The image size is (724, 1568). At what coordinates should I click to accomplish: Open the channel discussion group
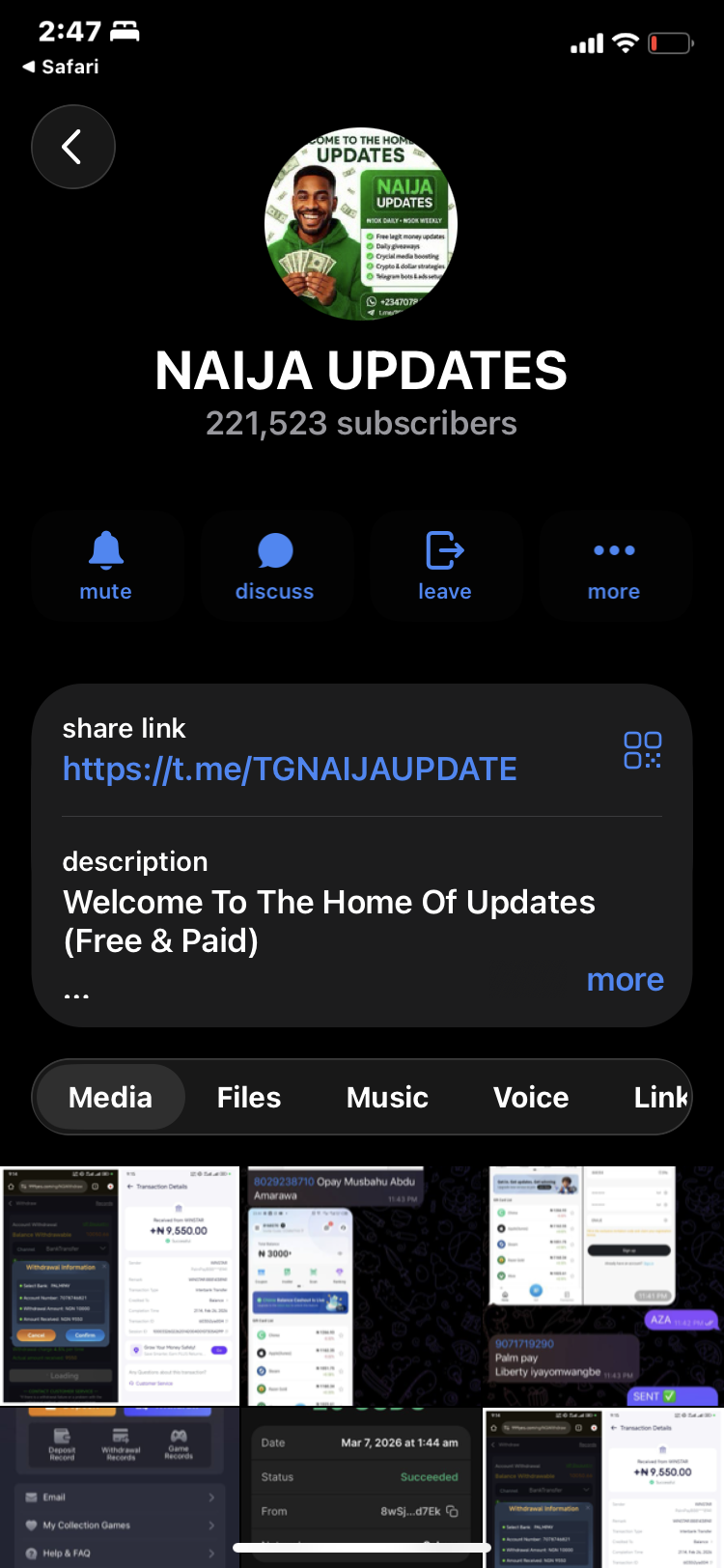[275, 566]
